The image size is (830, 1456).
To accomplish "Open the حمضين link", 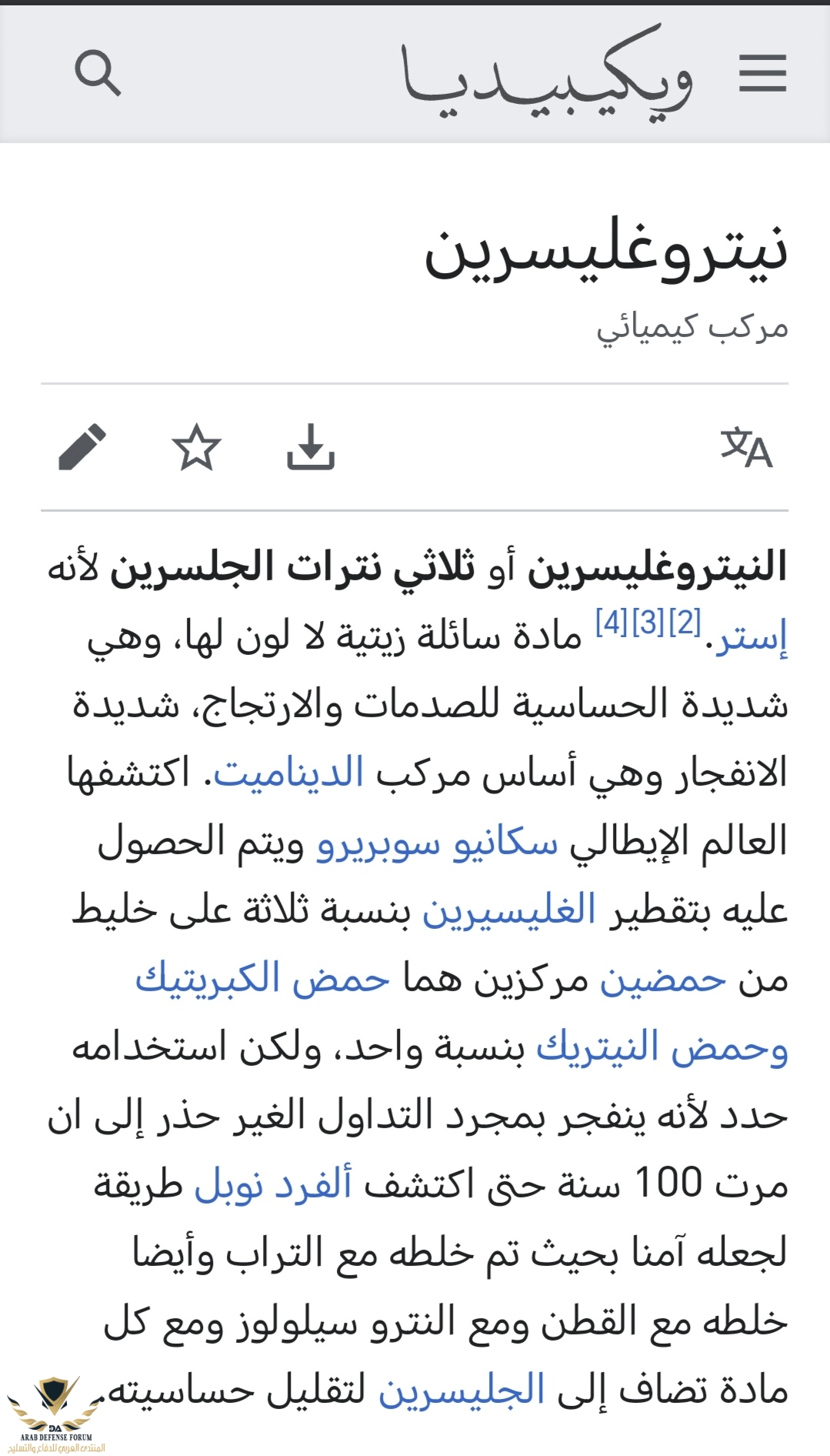I will click(x=662, y=980).
